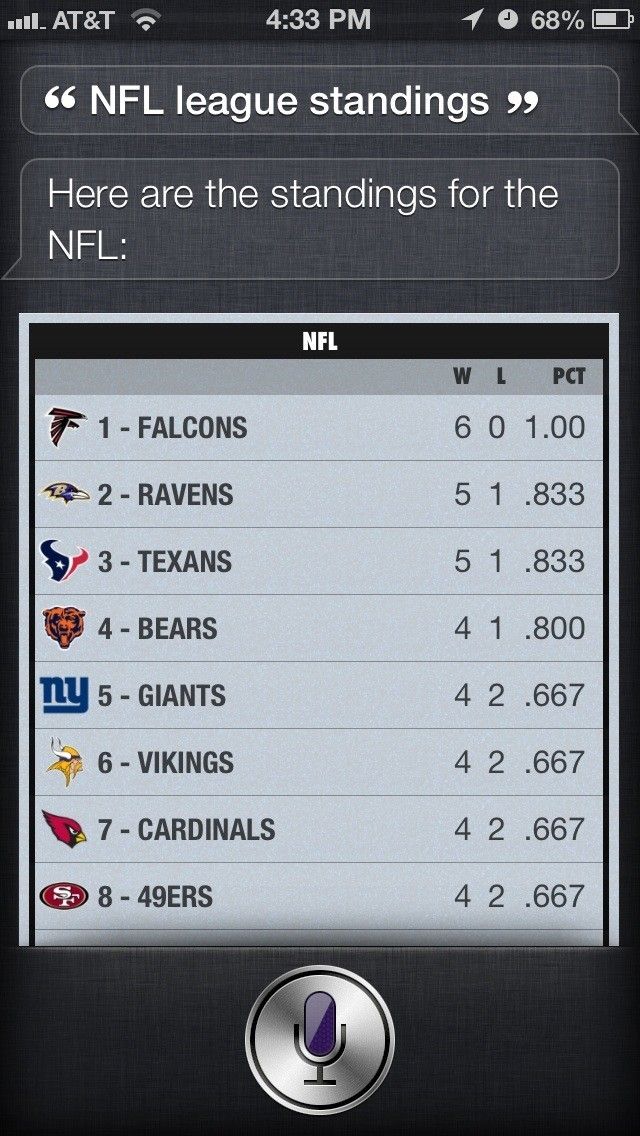Select the Cardinals row
Viewport: 640px width, 1136px height.
(x=320, y=829)
